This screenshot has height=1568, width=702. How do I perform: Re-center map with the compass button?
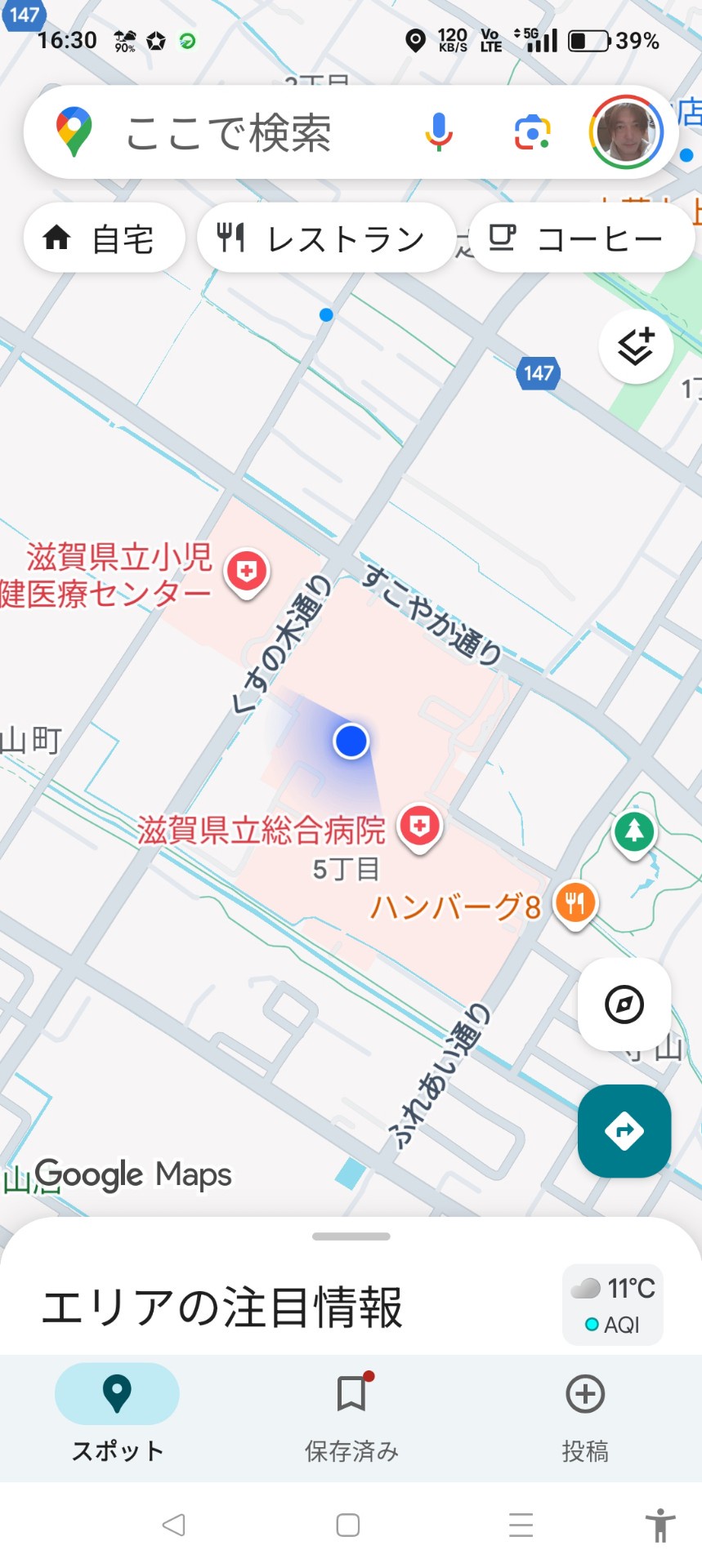coord(624,1004)
